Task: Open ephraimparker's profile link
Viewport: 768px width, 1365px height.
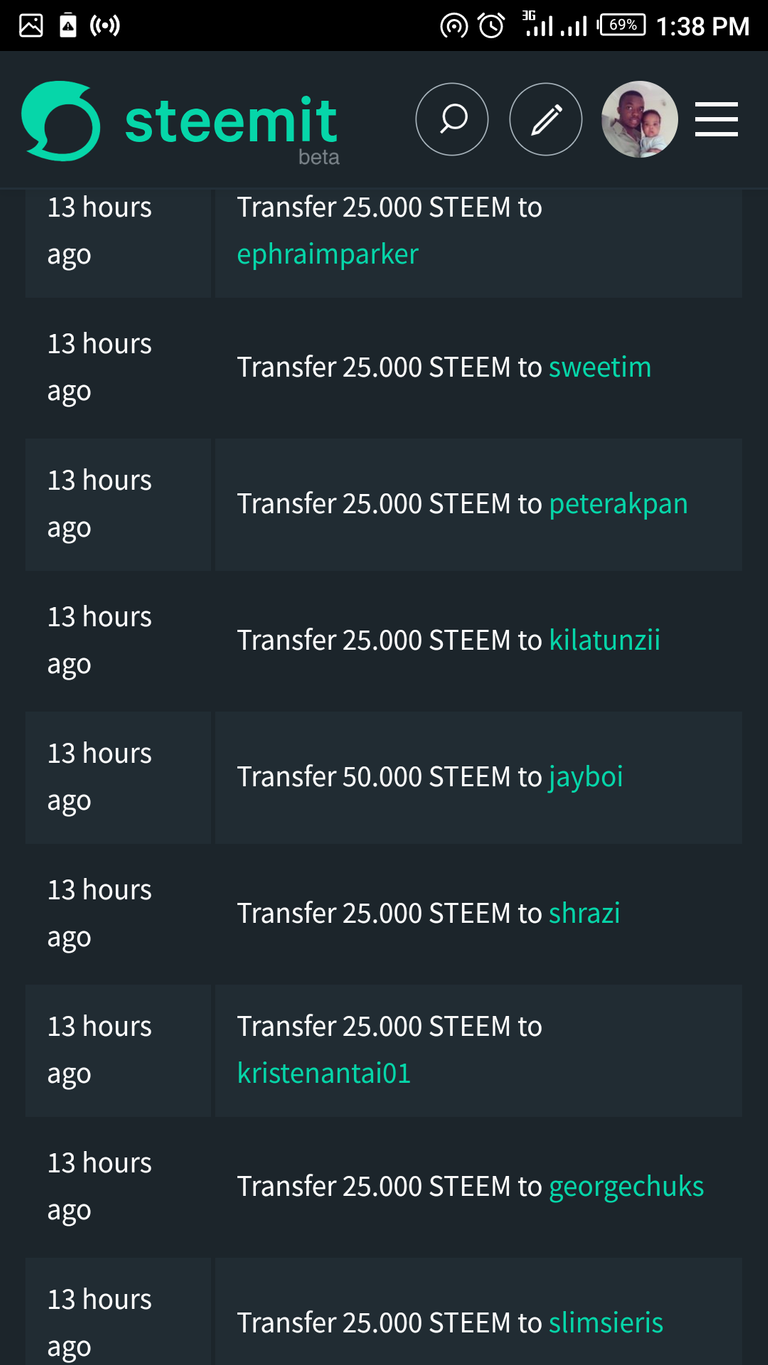Action: click(x=327, y=255)
